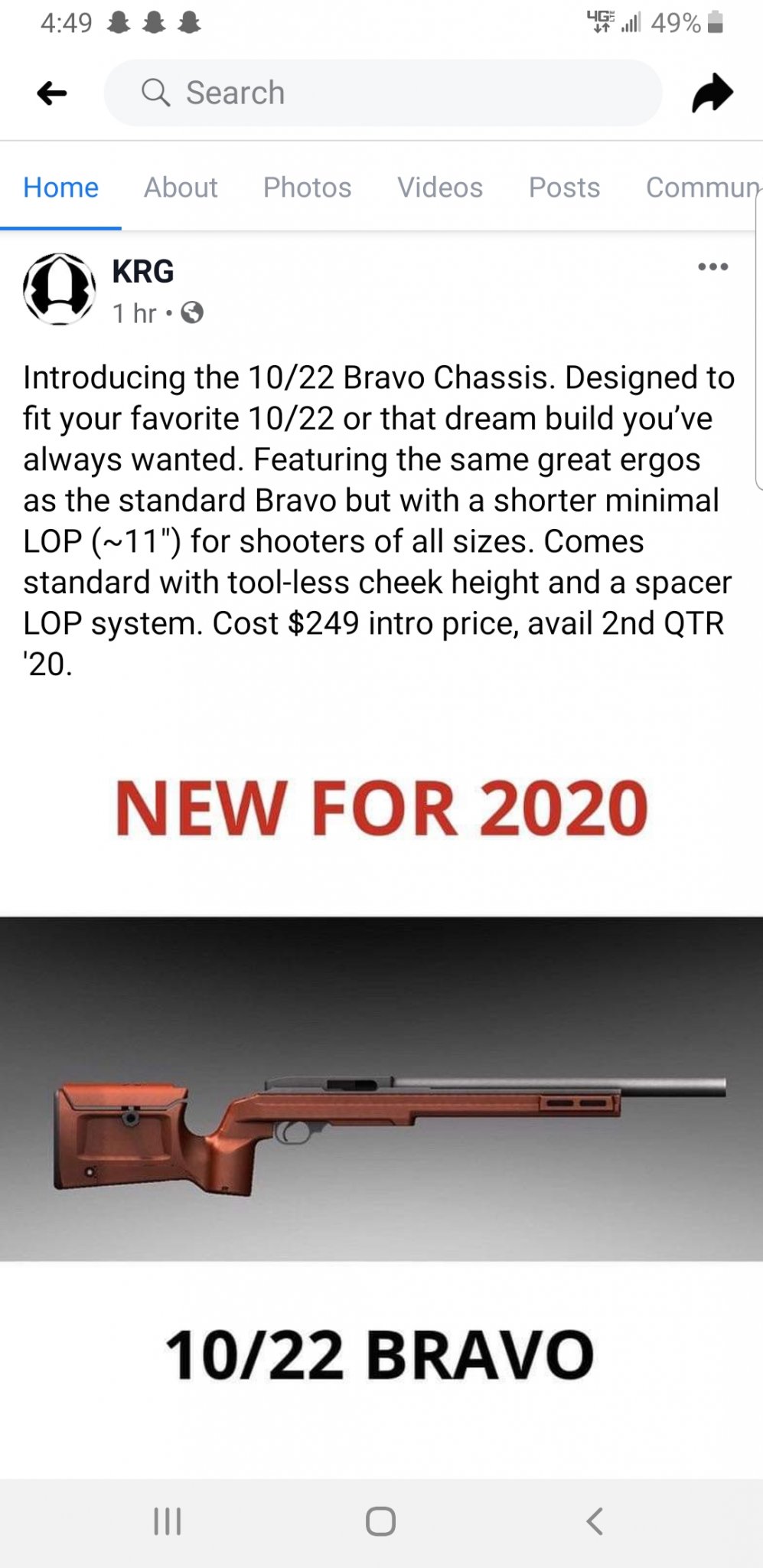Open the Videos tab
The width and height of the screenshot is (763, 1568).
440,188
